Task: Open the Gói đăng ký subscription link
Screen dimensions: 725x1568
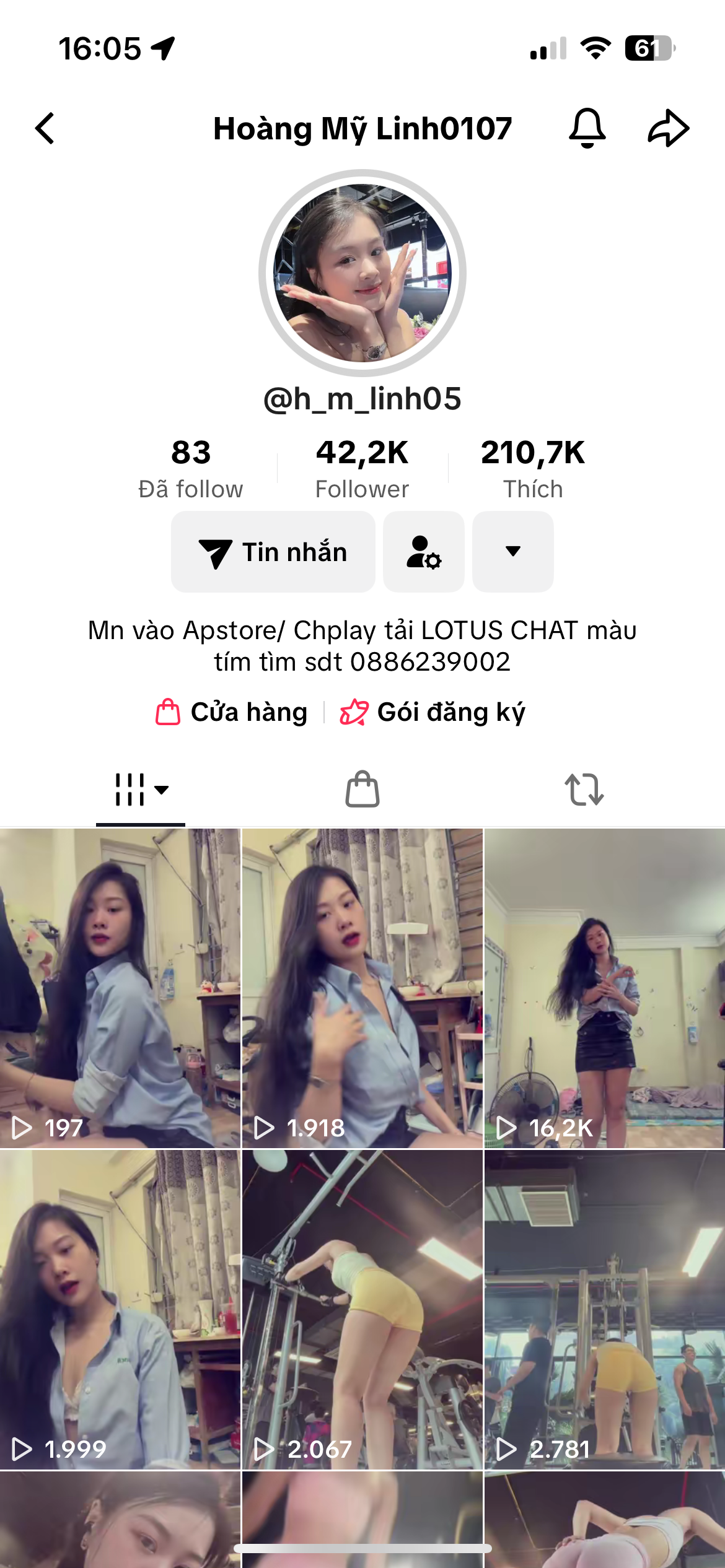Action: [433, 712]
